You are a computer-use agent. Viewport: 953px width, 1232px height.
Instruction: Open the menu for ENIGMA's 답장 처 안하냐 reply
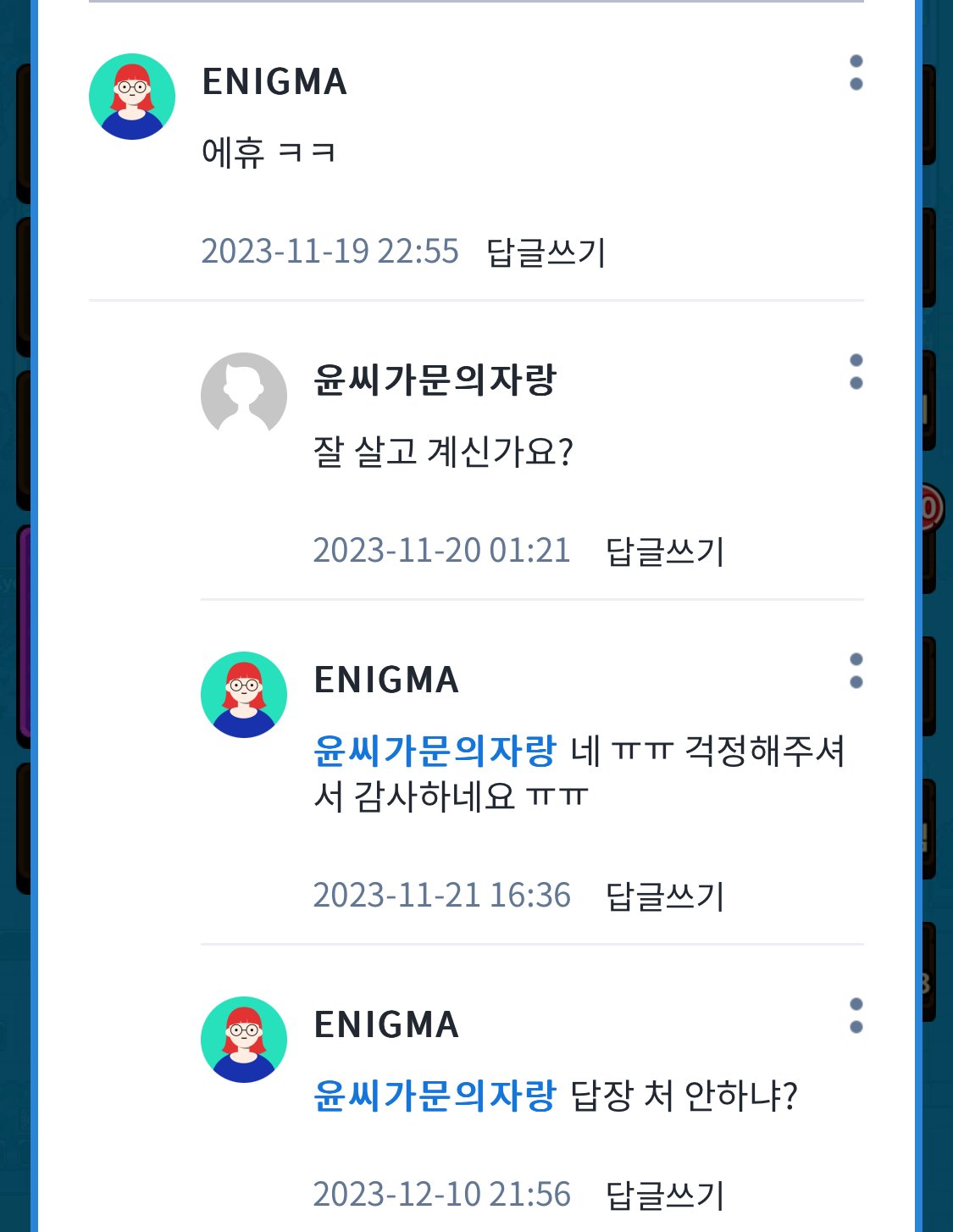[856, 1016]
